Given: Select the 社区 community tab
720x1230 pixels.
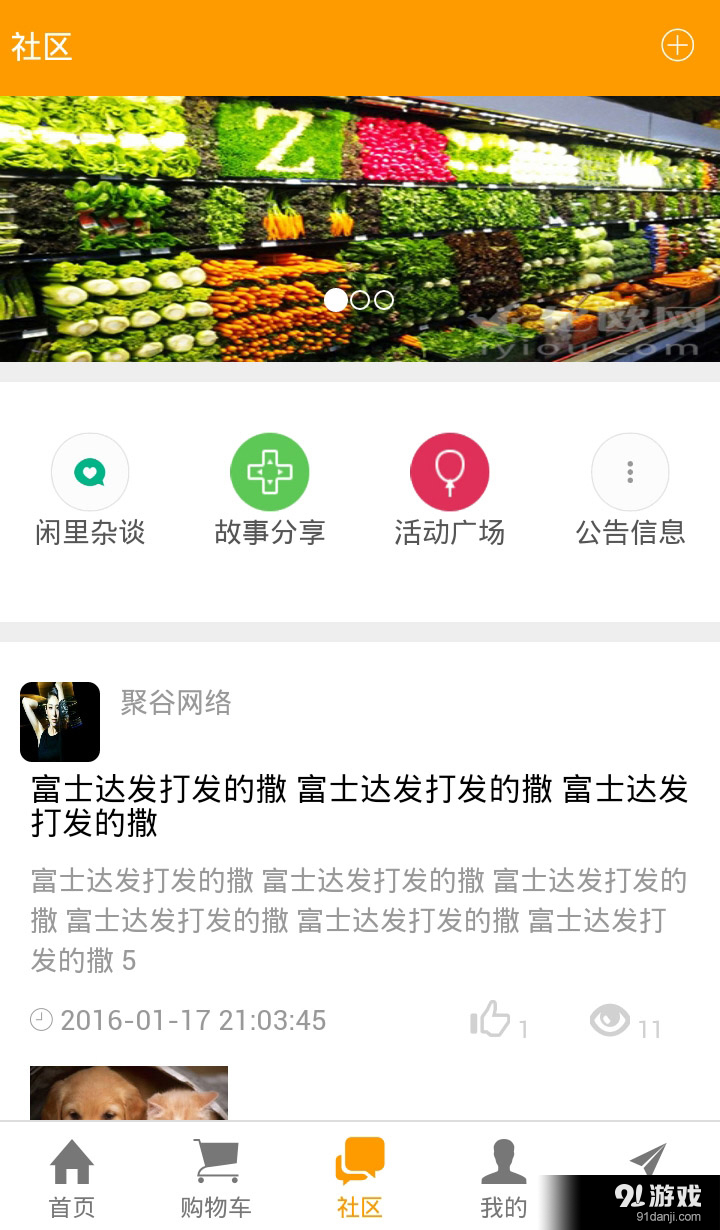Looking at the screenshot, I should click(x=359, y=1180).
